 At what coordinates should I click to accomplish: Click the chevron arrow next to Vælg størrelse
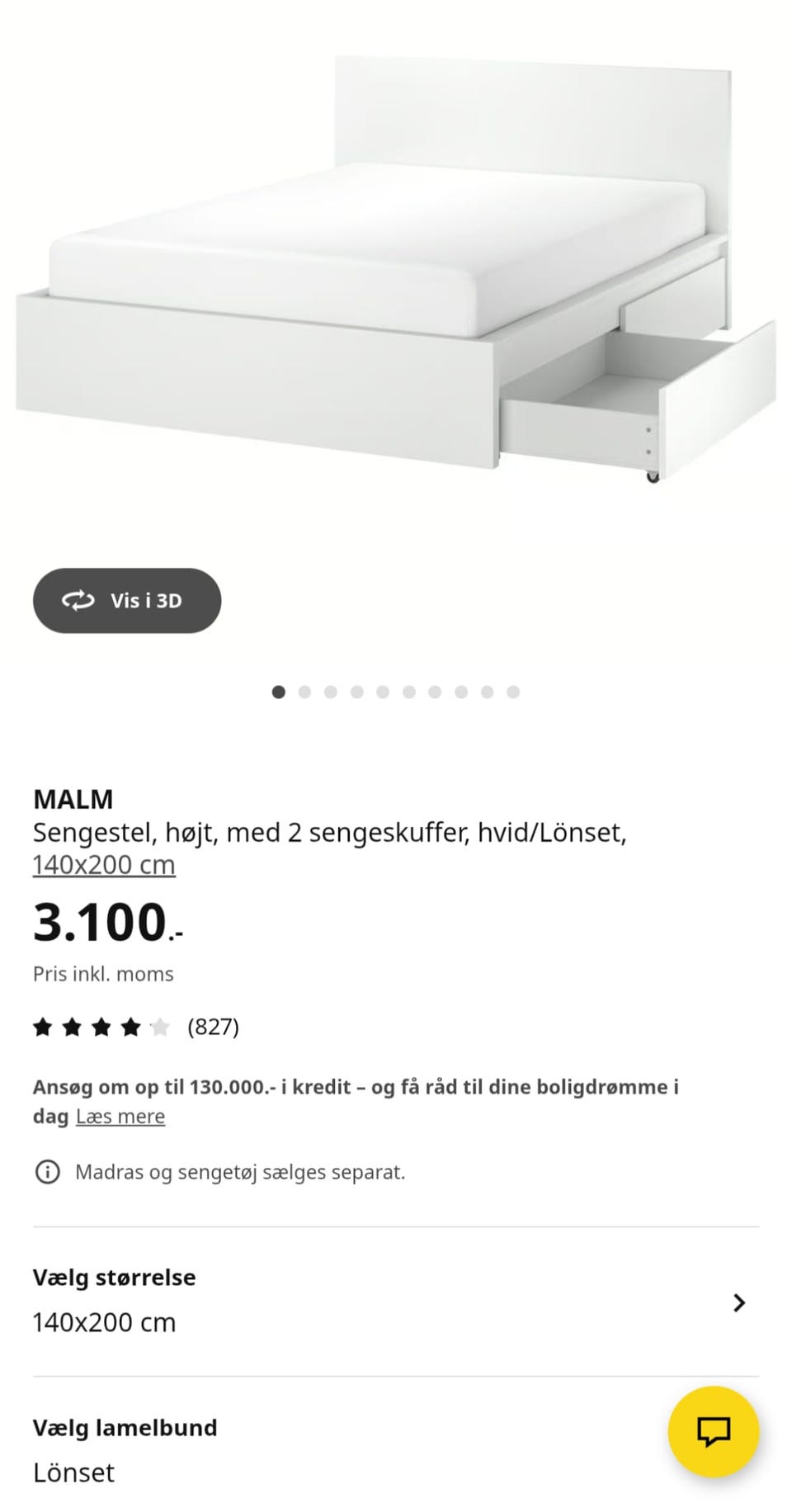(x=738, y=1302)
